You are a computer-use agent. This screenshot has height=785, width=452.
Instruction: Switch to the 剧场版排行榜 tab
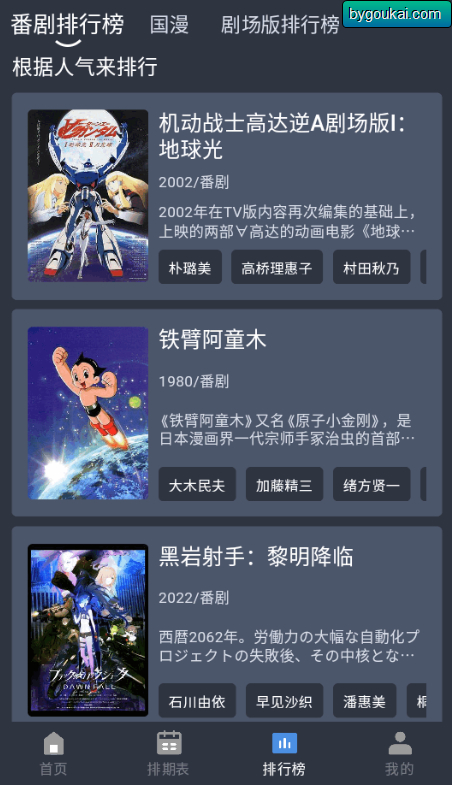coord(280,25)
